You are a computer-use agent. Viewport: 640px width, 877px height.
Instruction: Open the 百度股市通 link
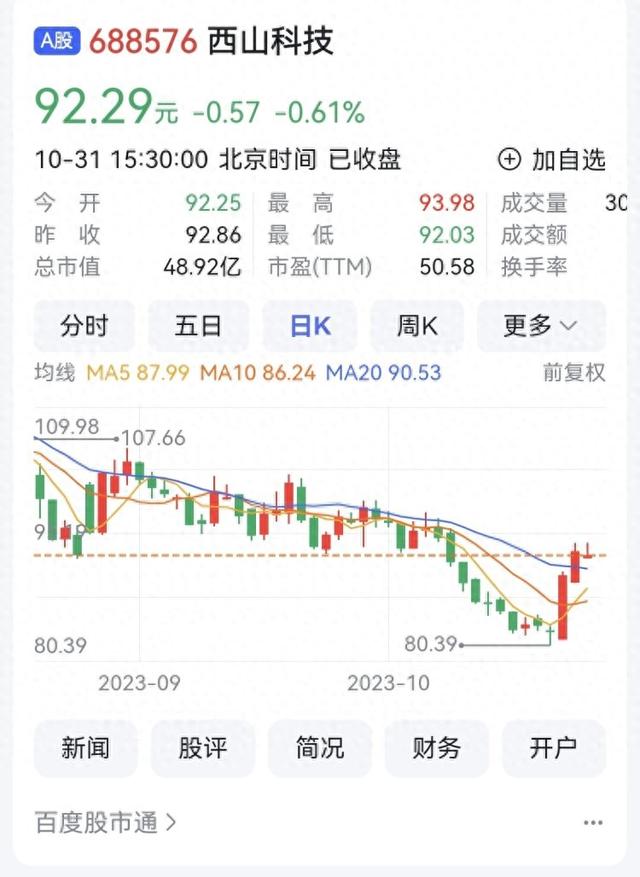pos(106,823)
